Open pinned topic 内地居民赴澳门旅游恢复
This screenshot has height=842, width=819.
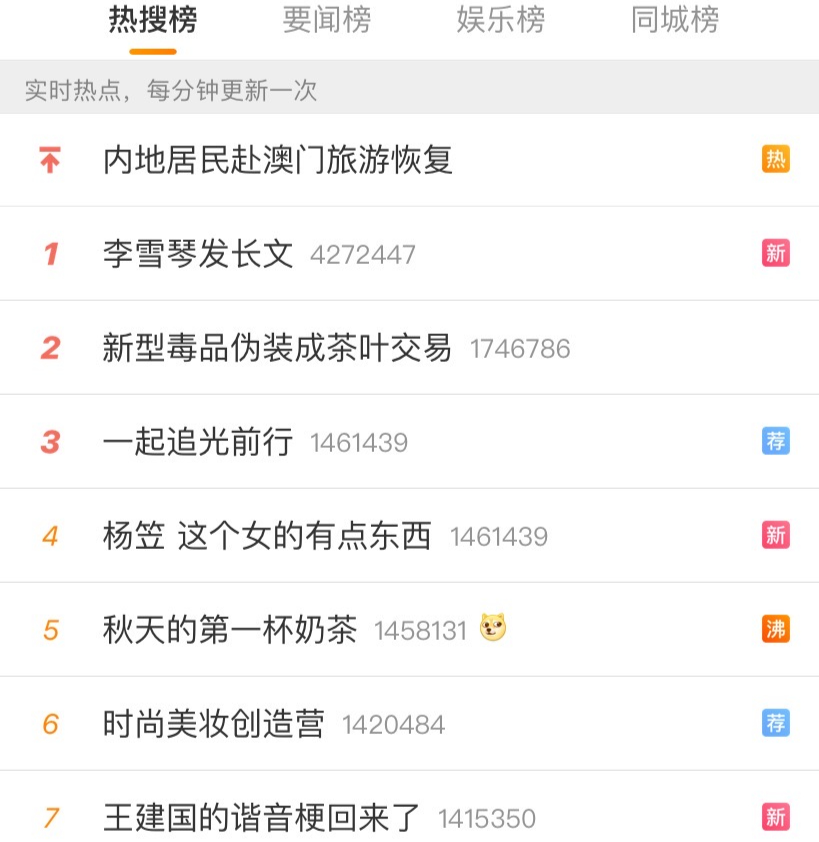pos(278,160)
